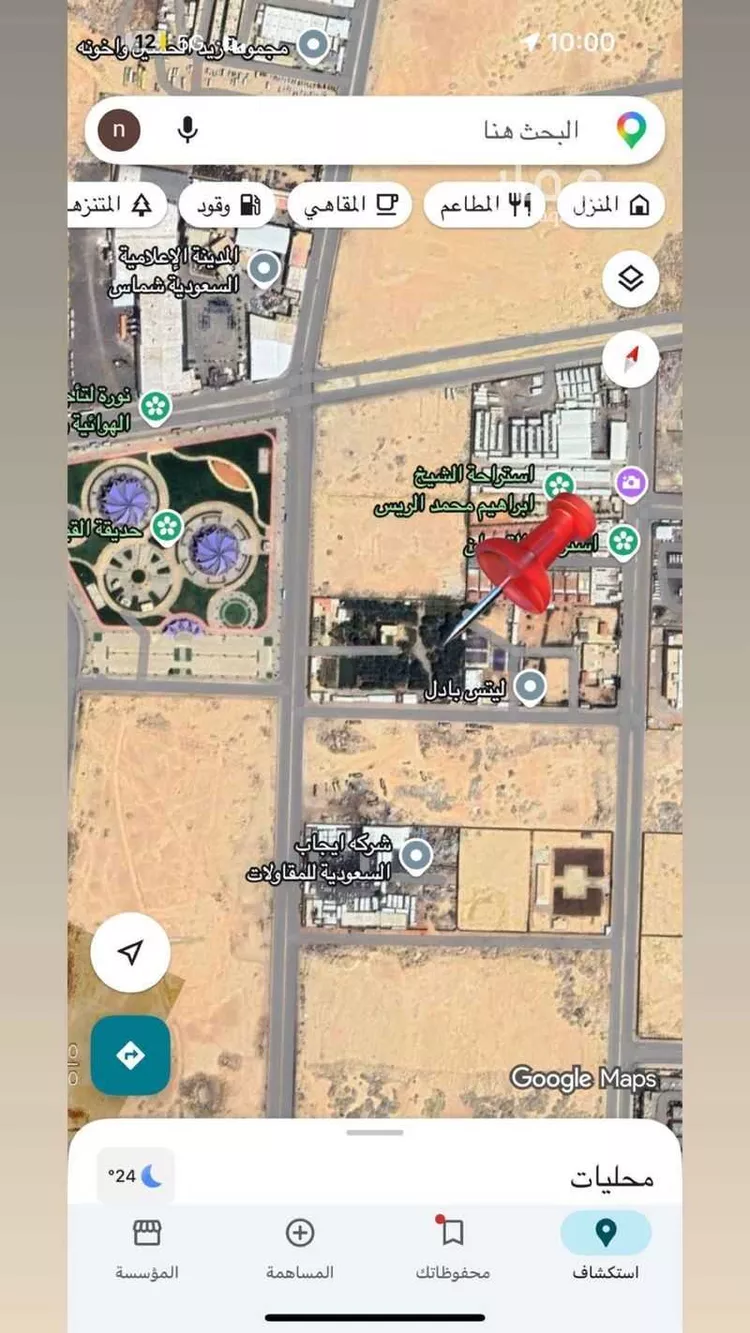Tap the camera photo marker near استراحة الشيخ

(x=630, y=482)
